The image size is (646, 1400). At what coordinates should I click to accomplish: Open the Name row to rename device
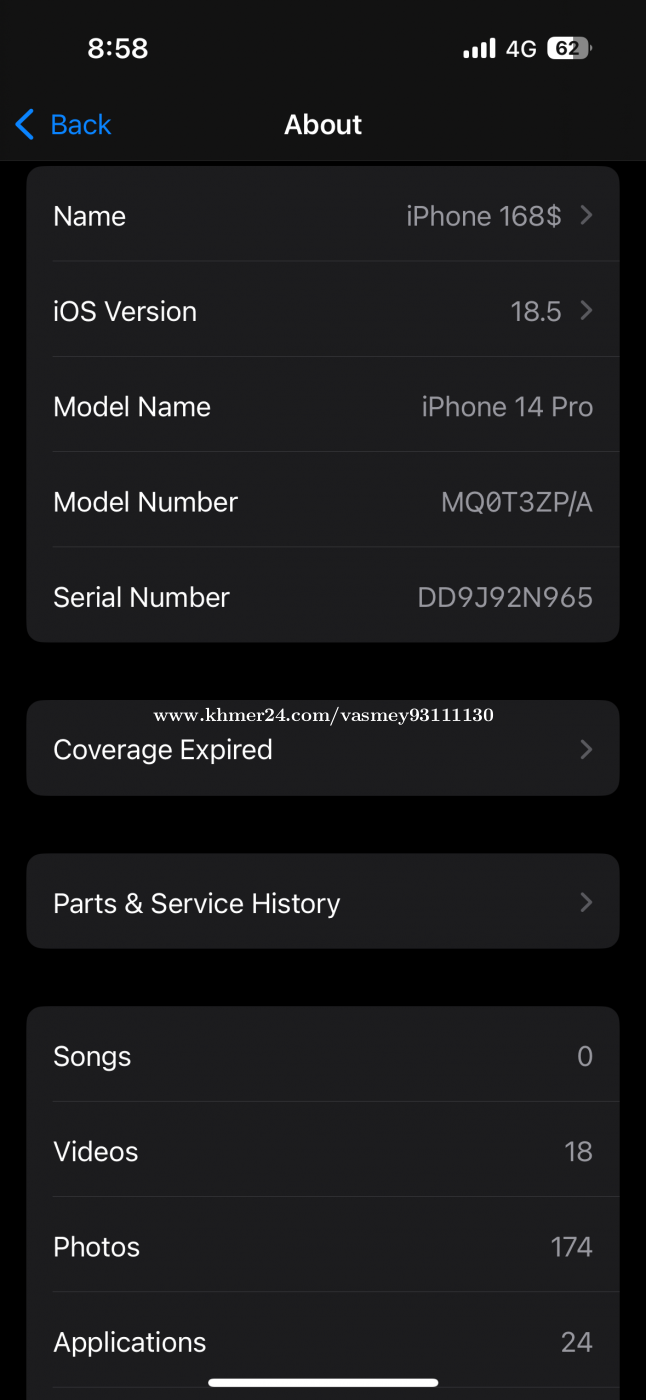click(x=323, y=215)
